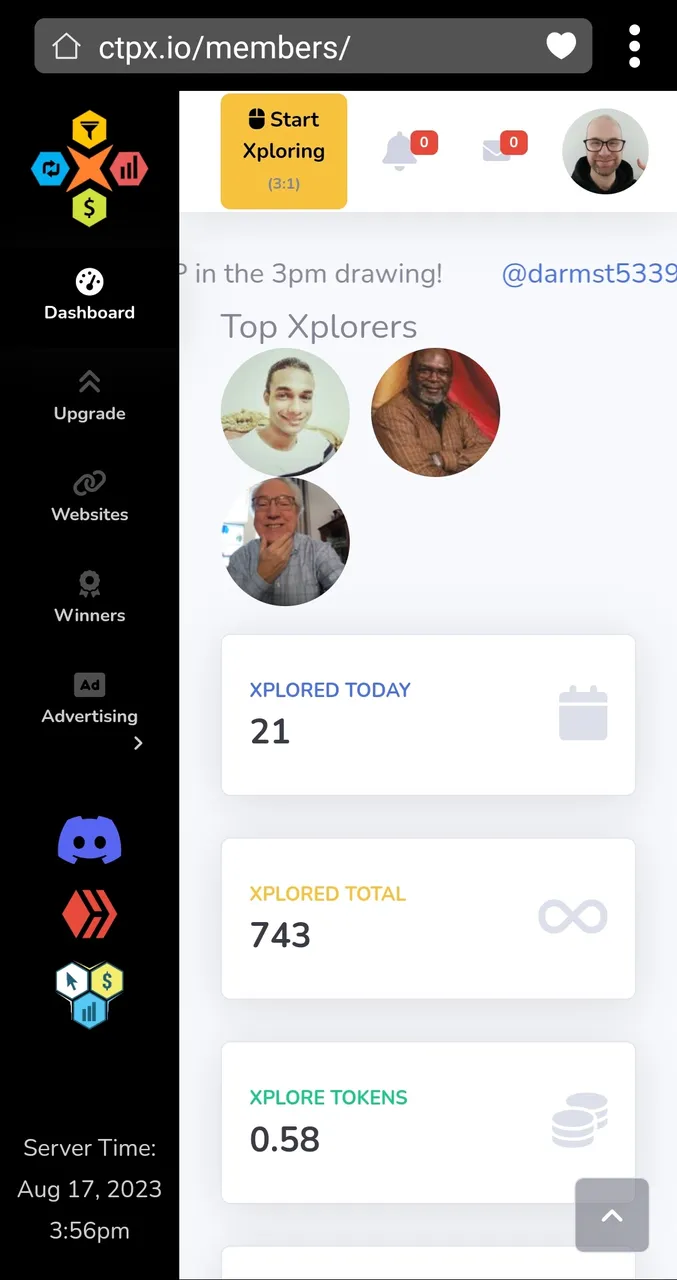Tap the browser home icon
Image resolution: width=677 pixels, height=1280 pixels.
66,46
